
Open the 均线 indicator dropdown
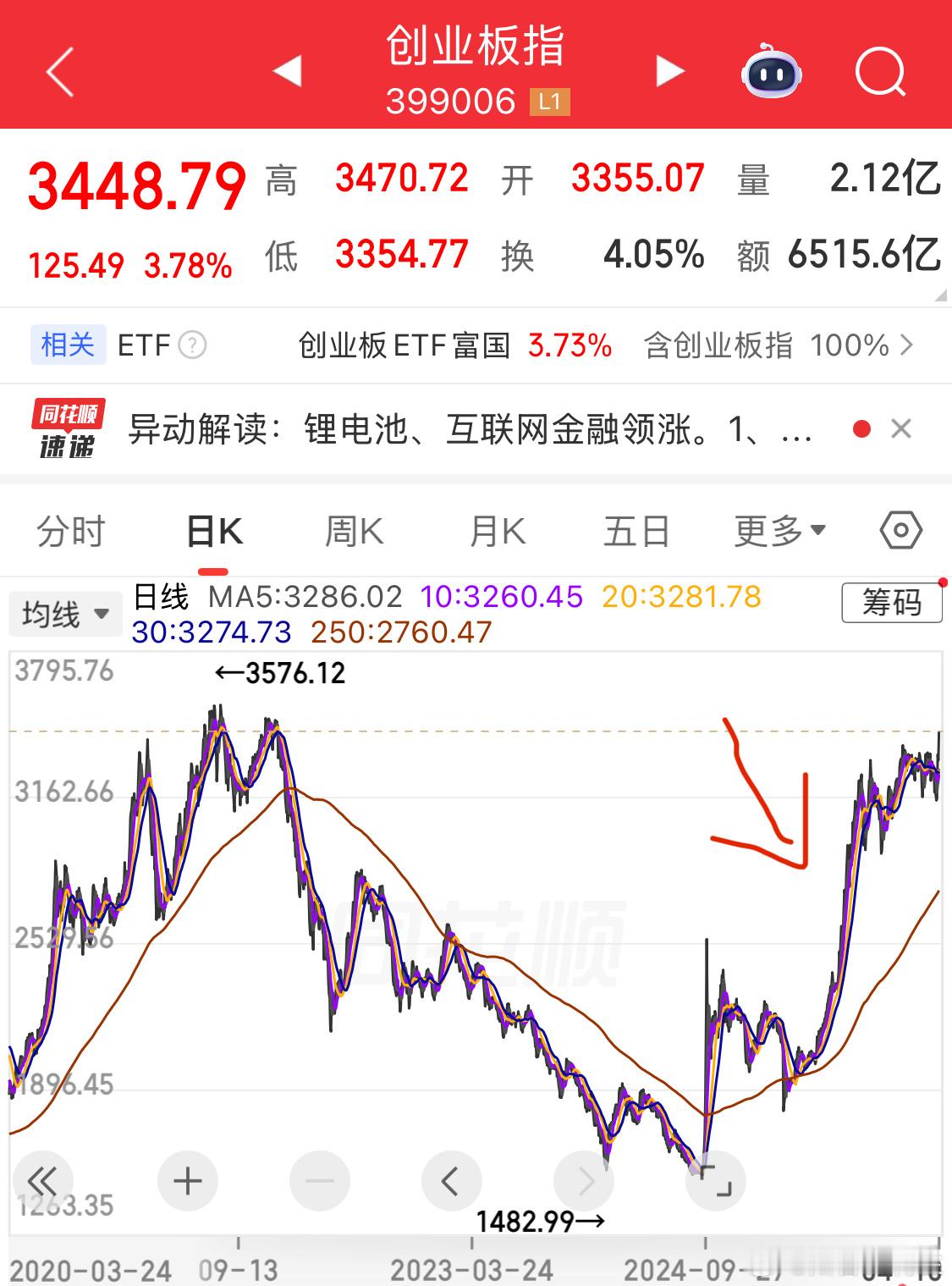pos(65,614)
